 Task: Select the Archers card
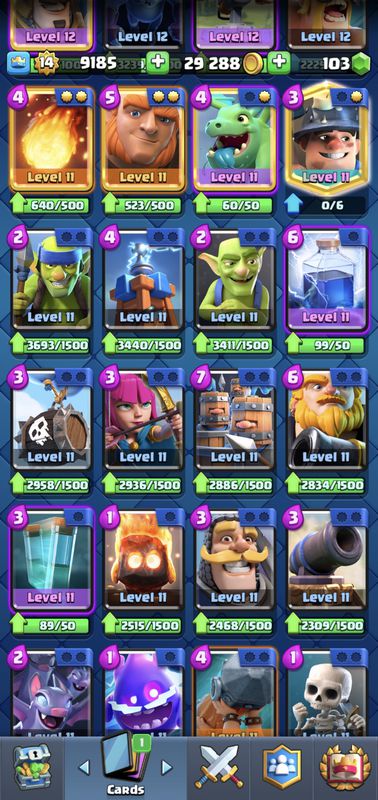[x=143, y=419]
